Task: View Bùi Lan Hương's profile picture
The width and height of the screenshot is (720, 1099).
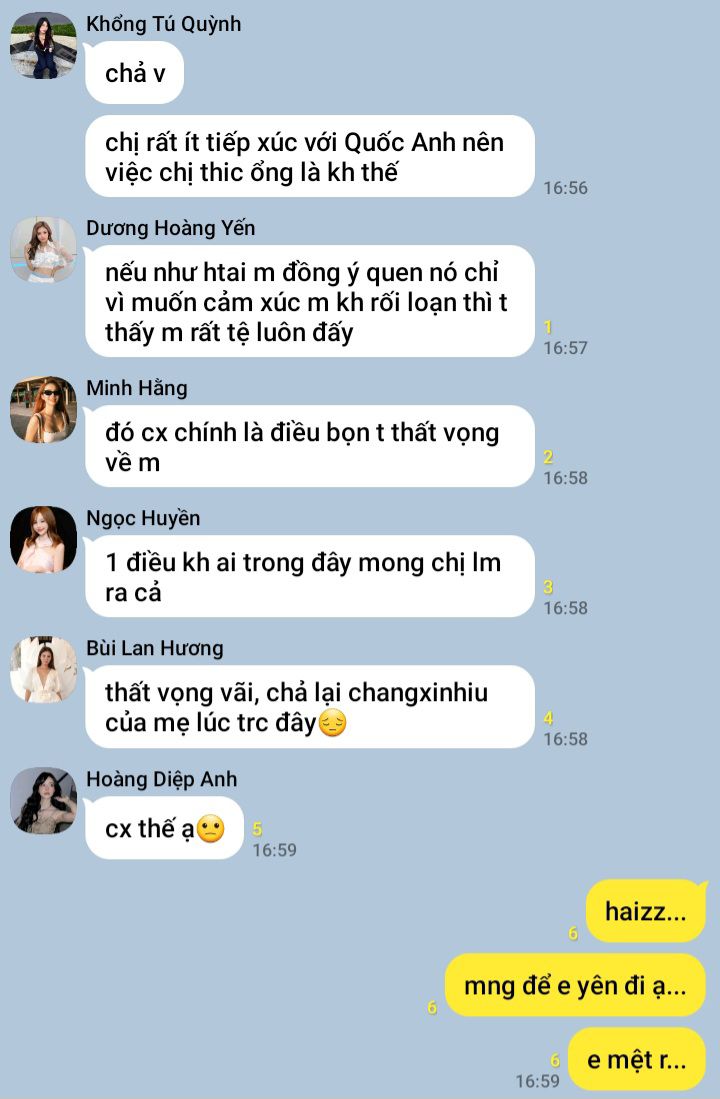Action: [43, 670]
